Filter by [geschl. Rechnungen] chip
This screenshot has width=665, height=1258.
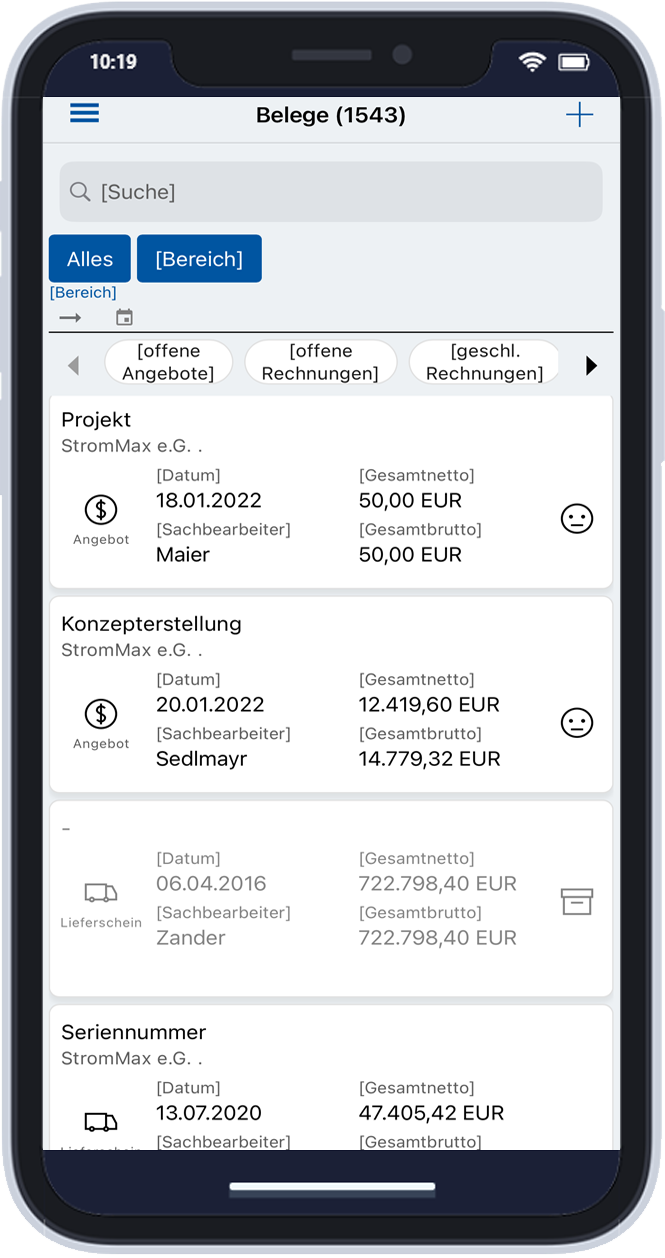(485, 362)
